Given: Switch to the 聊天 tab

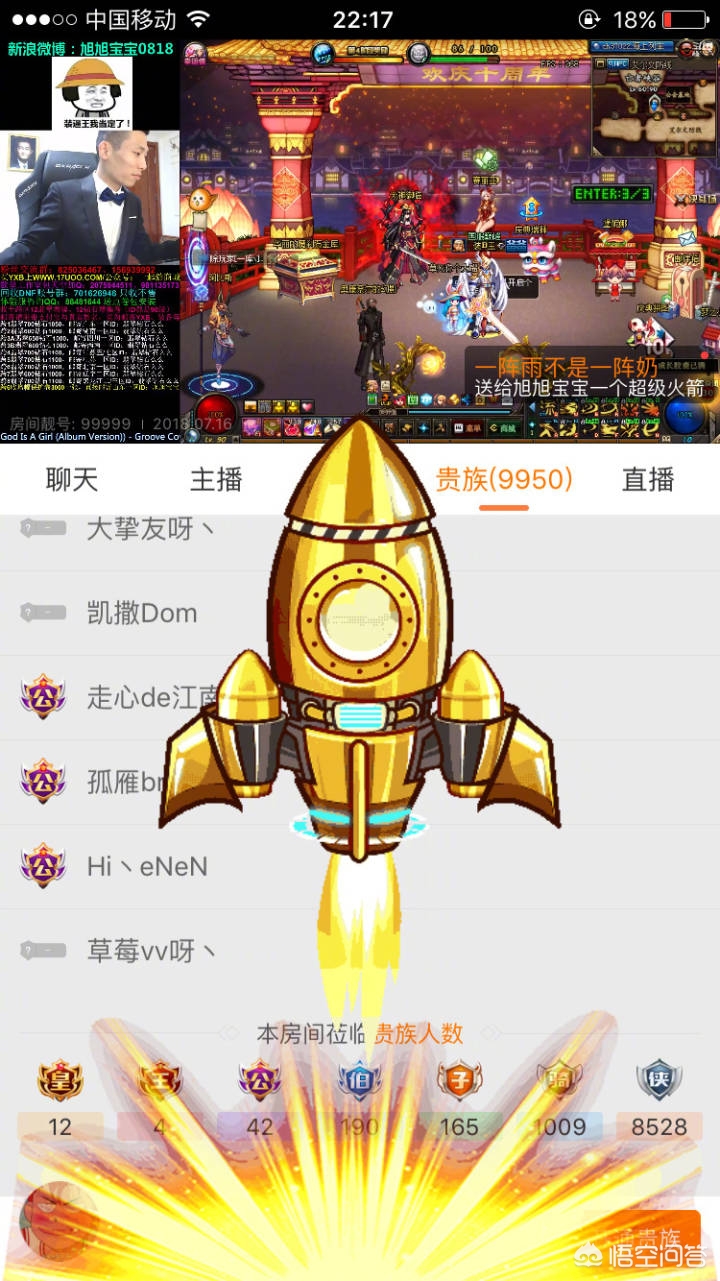Looking at the screenshot, I should click(x=72, y=479).
